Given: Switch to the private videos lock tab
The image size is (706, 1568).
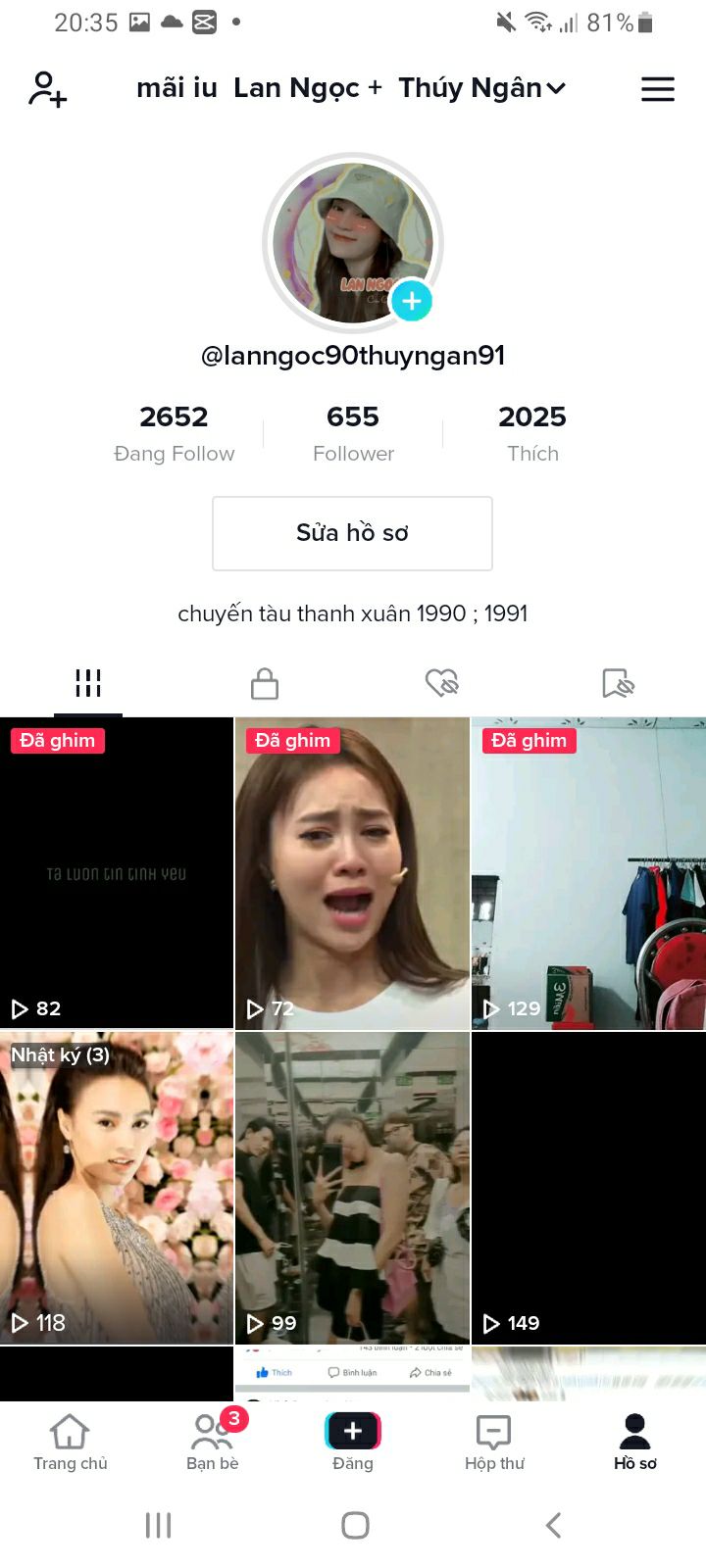Looking at the screenshot, I should click(265, 683).
